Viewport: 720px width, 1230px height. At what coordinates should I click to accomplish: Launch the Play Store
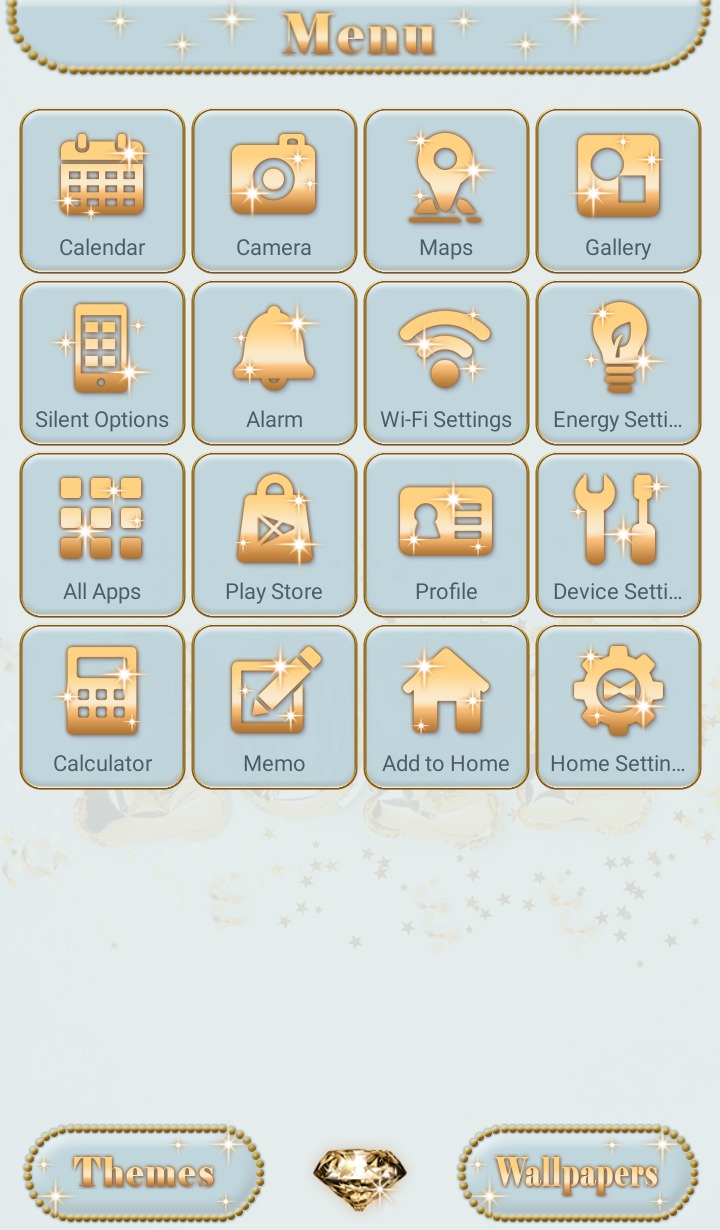click(274, 535)
